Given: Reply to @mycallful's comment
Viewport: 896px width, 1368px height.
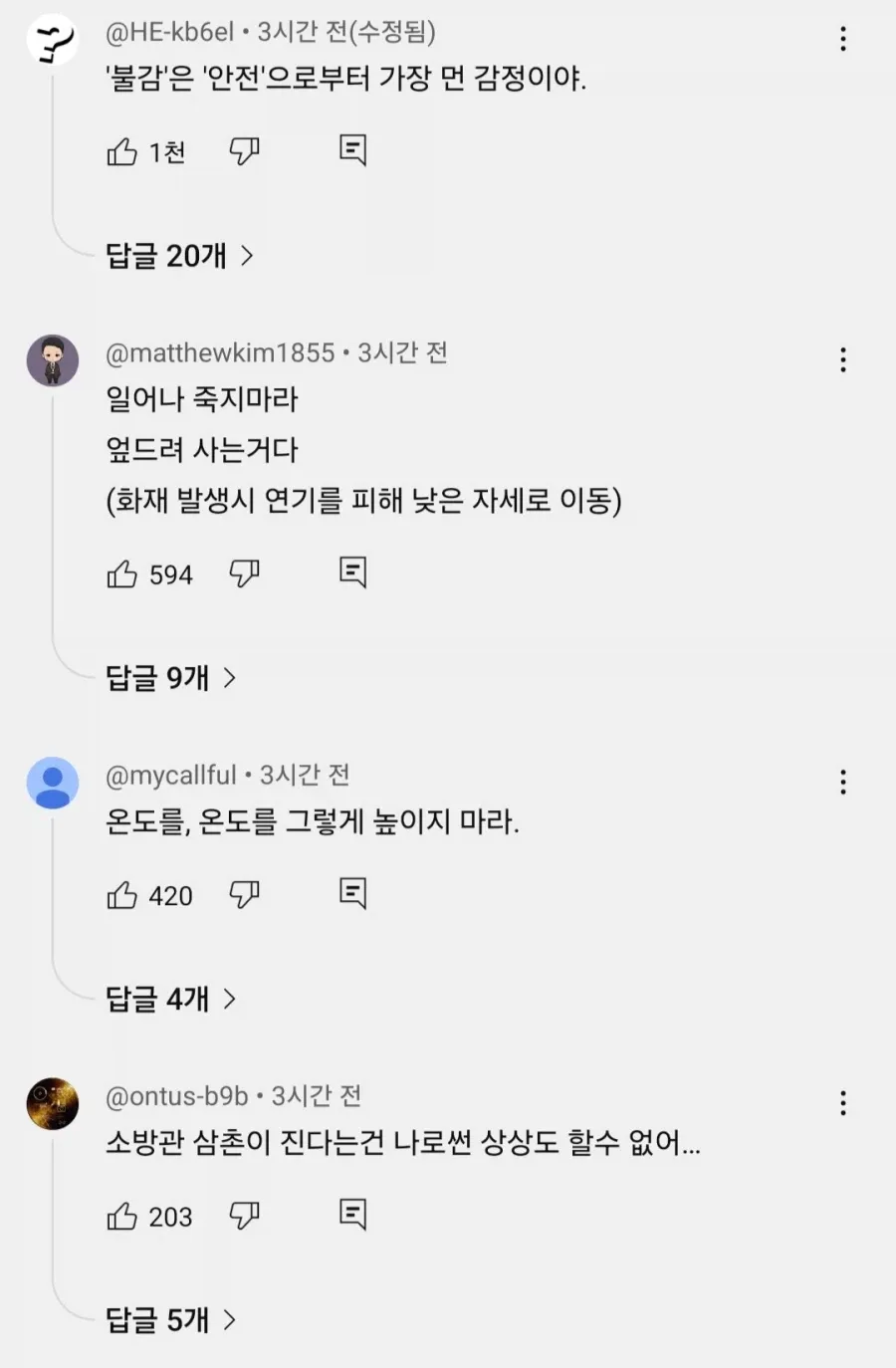Looking at the screenshot, I should pyautogui.click(x=353, y=894).
